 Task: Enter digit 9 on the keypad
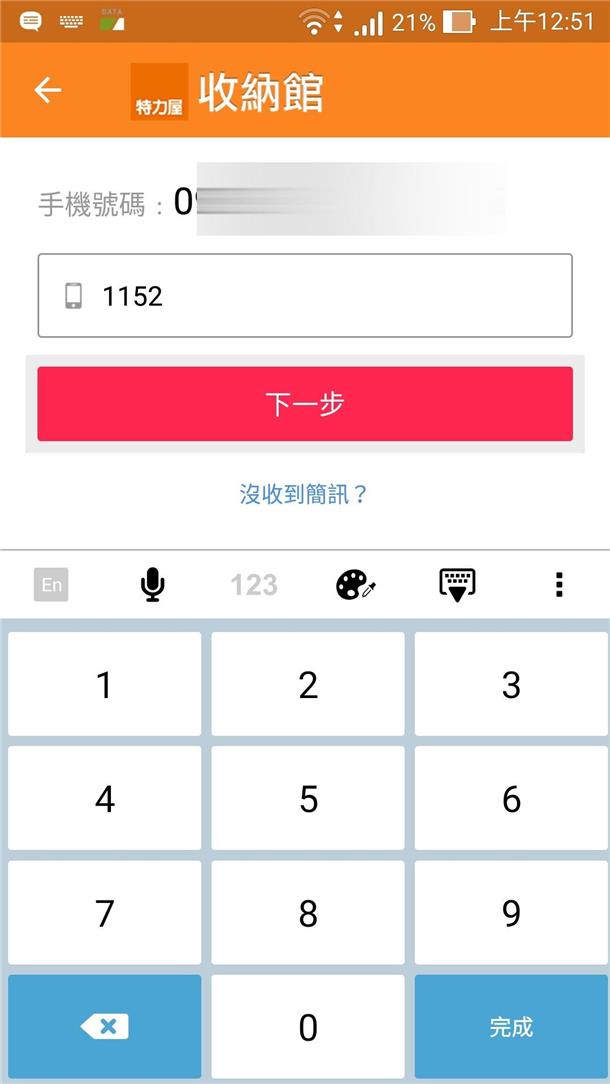click(511, 913)
